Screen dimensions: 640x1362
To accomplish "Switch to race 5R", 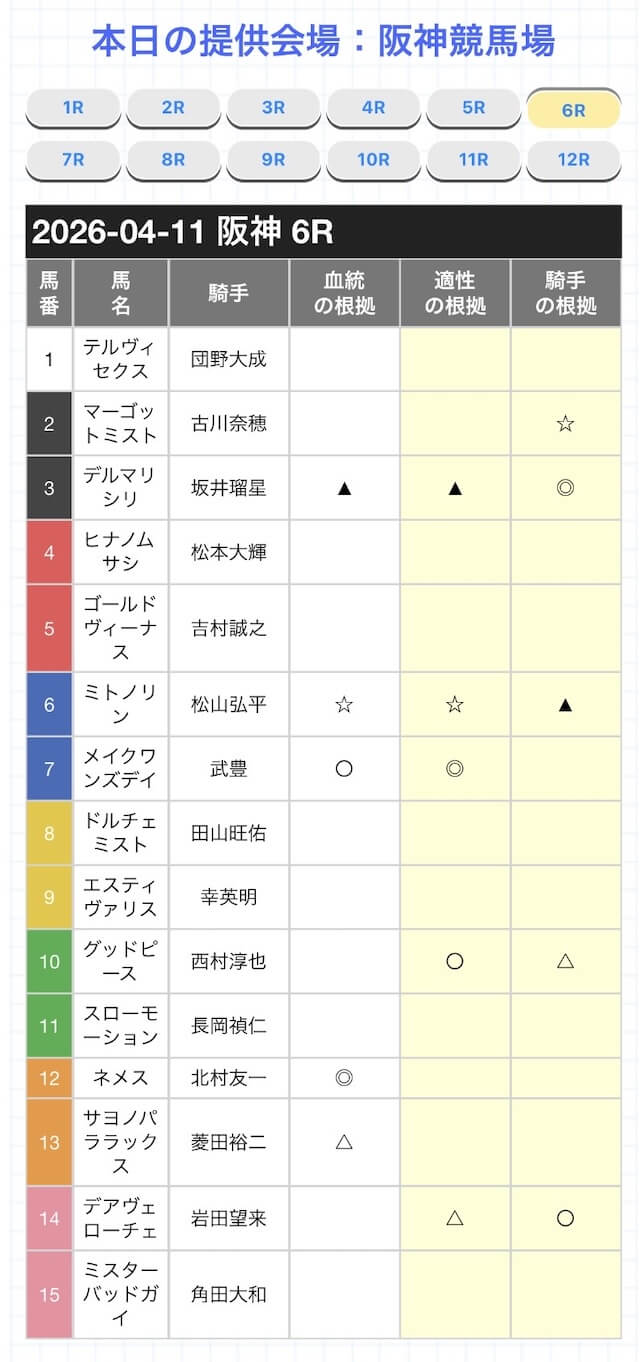I will click(473, 108).
